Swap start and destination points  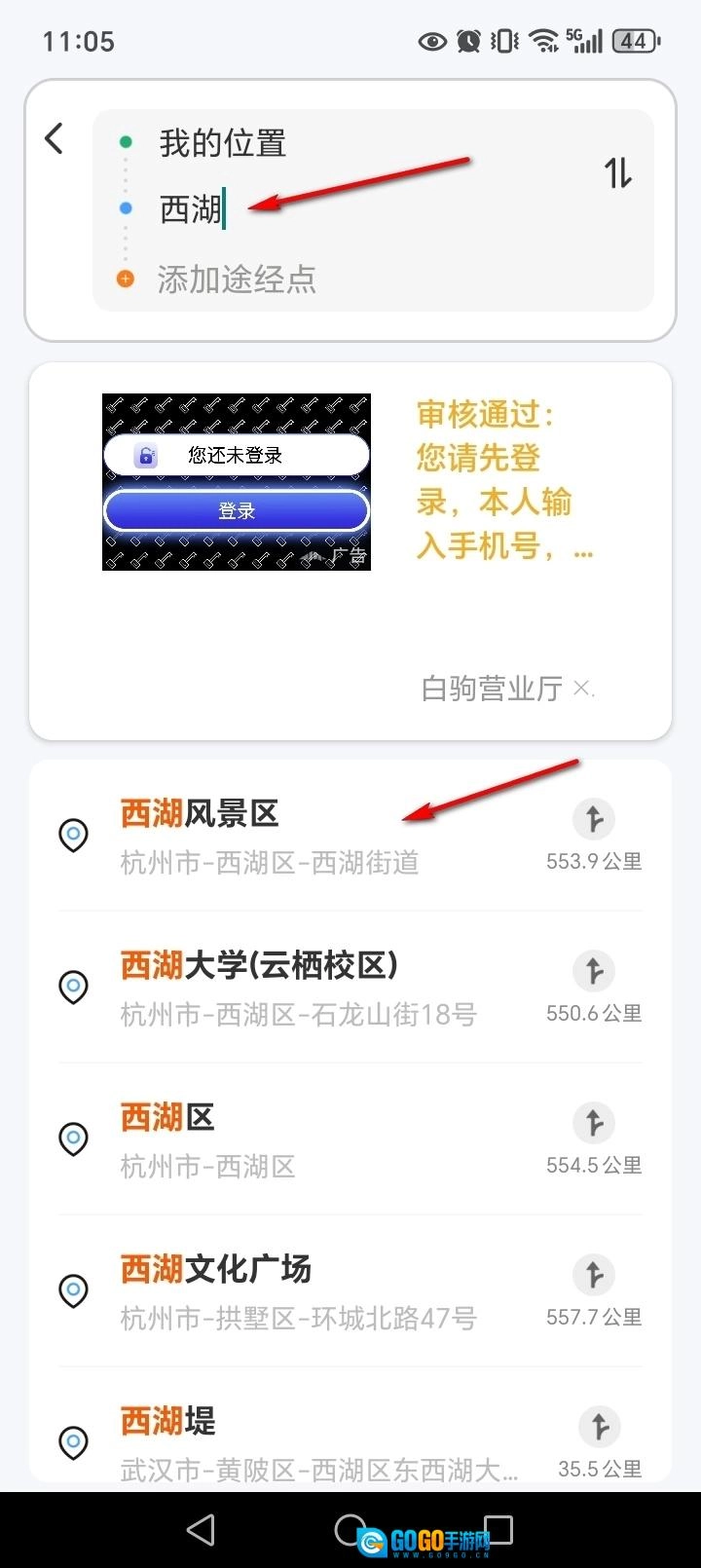618,173
